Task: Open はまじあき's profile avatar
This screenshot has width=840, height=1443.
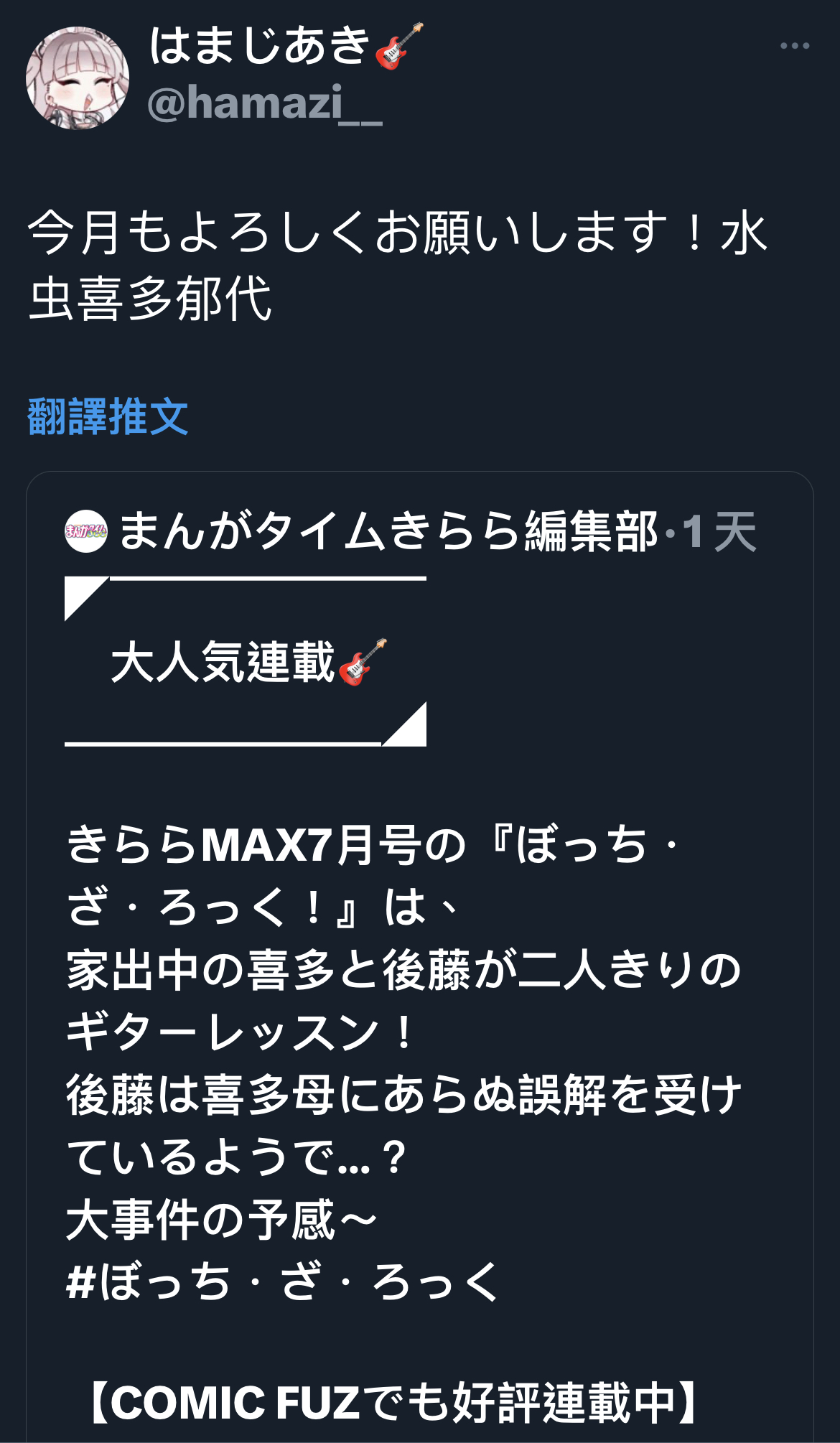Action: tap(78, 78)
